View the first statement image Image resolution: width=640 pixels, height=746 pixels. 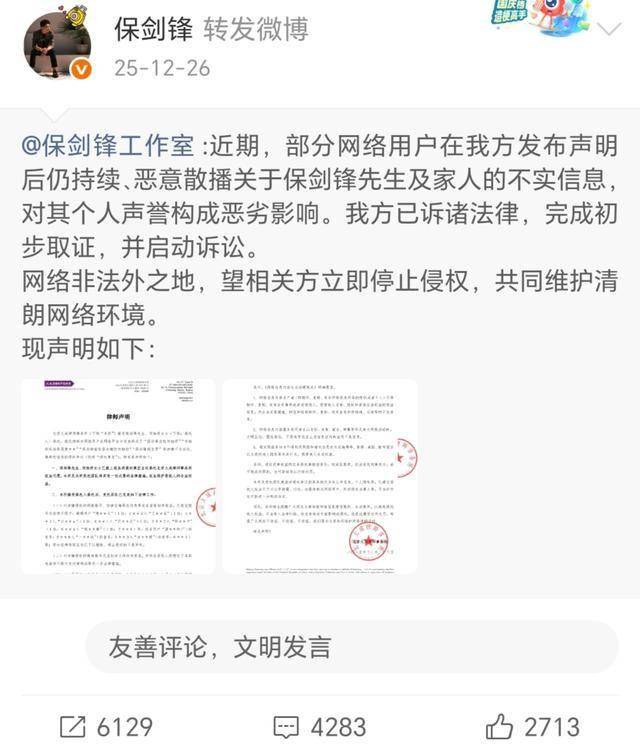[118, 476]
